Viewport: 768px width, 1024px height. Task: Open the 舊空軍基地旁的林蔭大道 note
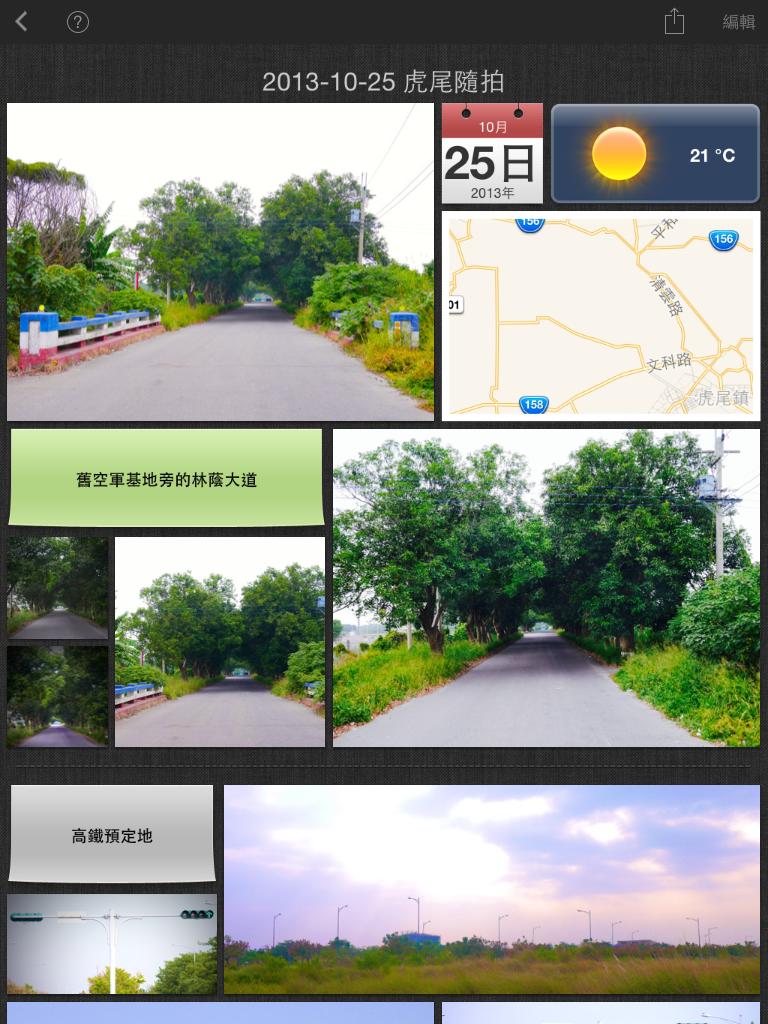(x=166, y=479)
